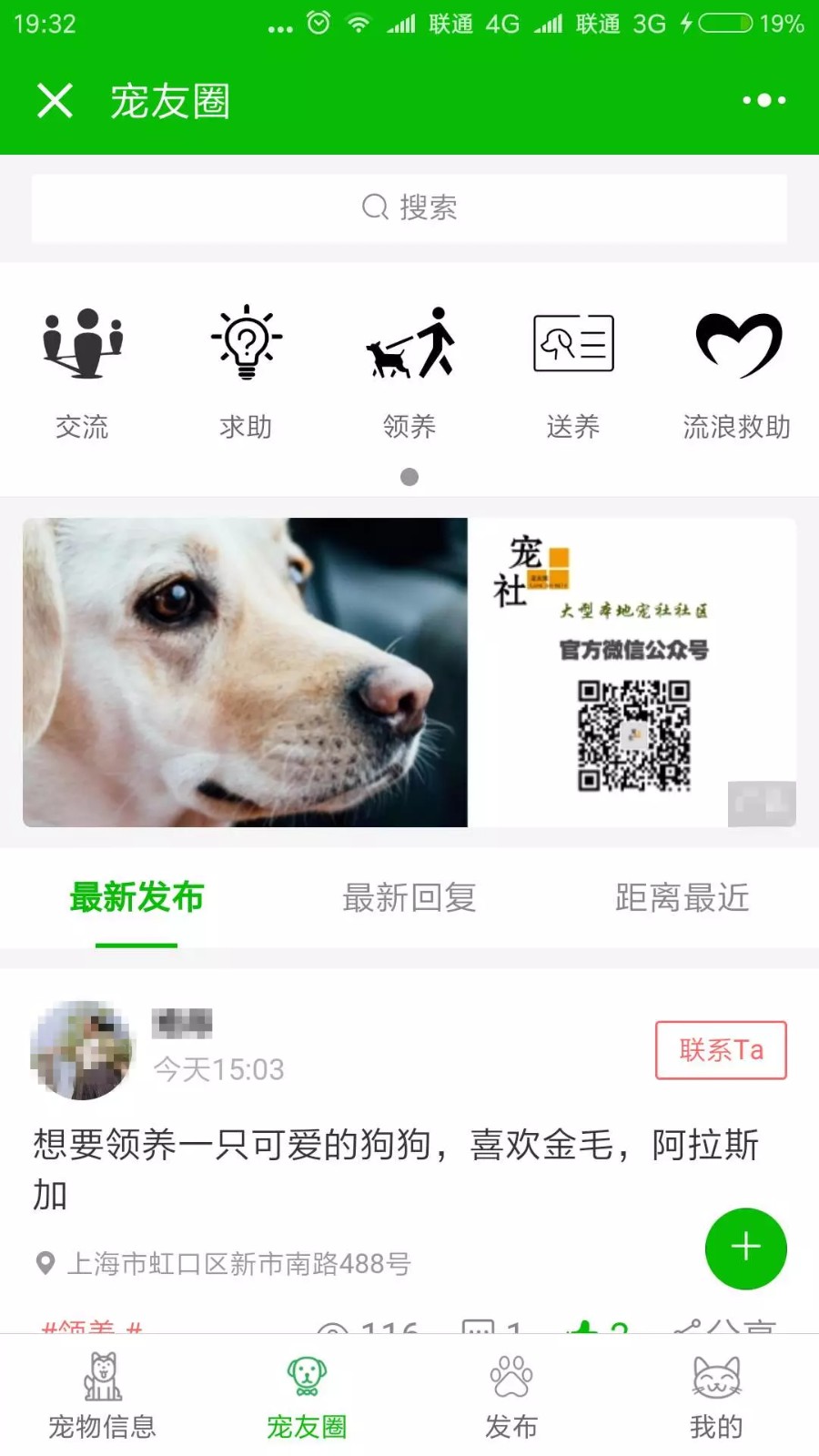The width and height of the screenshot is (819, 1456).
Task: Close the 宠友圈 mini program
Action: click(55, 100)
